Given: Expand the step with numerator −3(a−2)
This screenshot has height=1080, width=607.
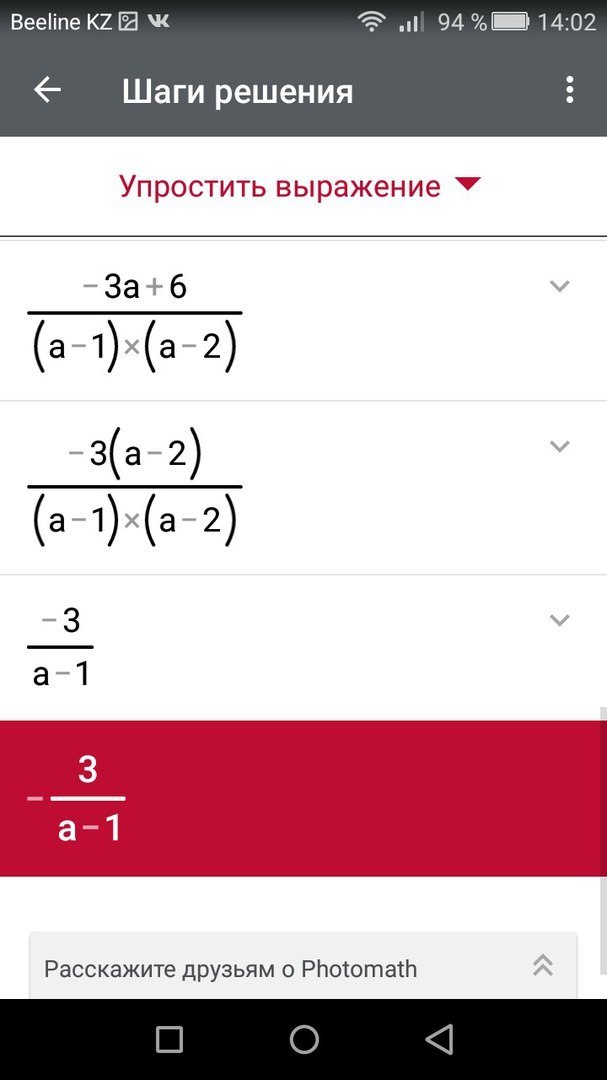Looking at the screenshot, I should pyautogui.click(x=559, y=446).
